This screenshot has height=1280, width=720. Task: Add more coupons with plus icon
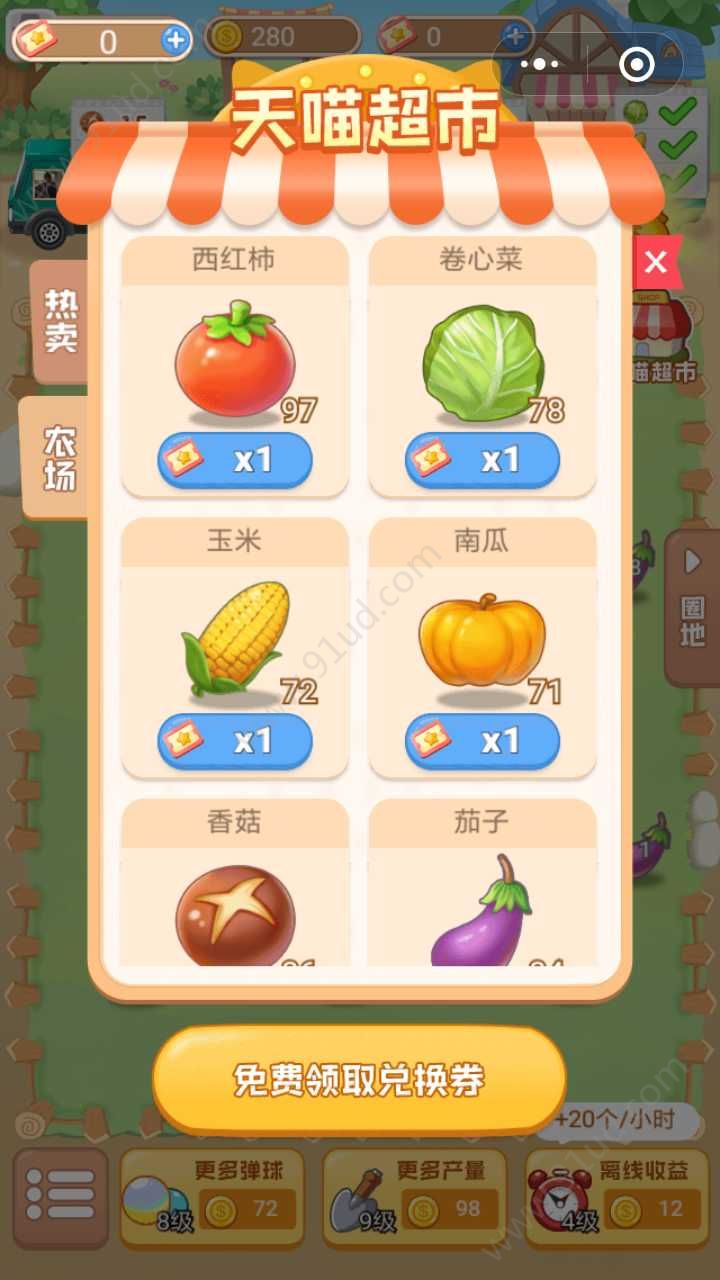pyautogui.click(x=175, y=40)
